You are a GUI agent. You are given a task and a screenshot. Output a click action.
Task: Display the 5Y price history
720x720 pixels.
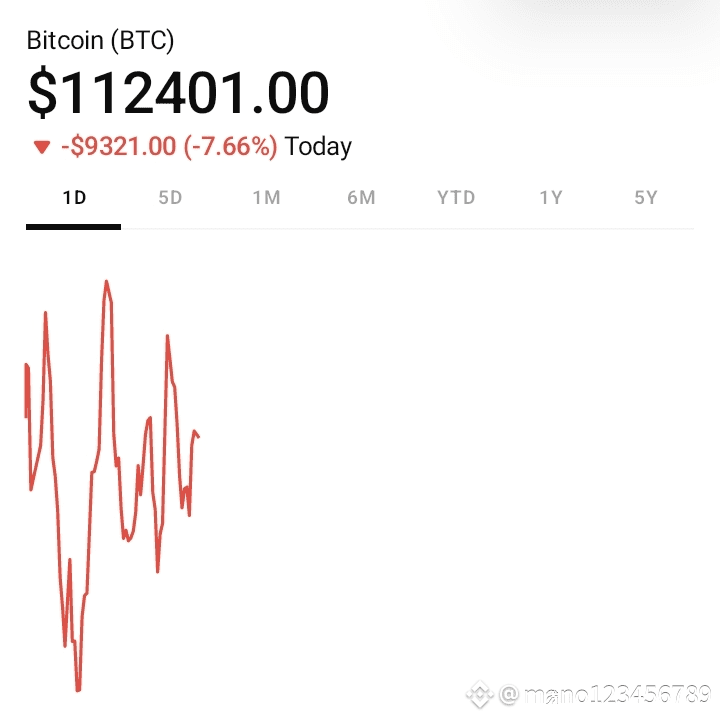[x=646, y=198]
